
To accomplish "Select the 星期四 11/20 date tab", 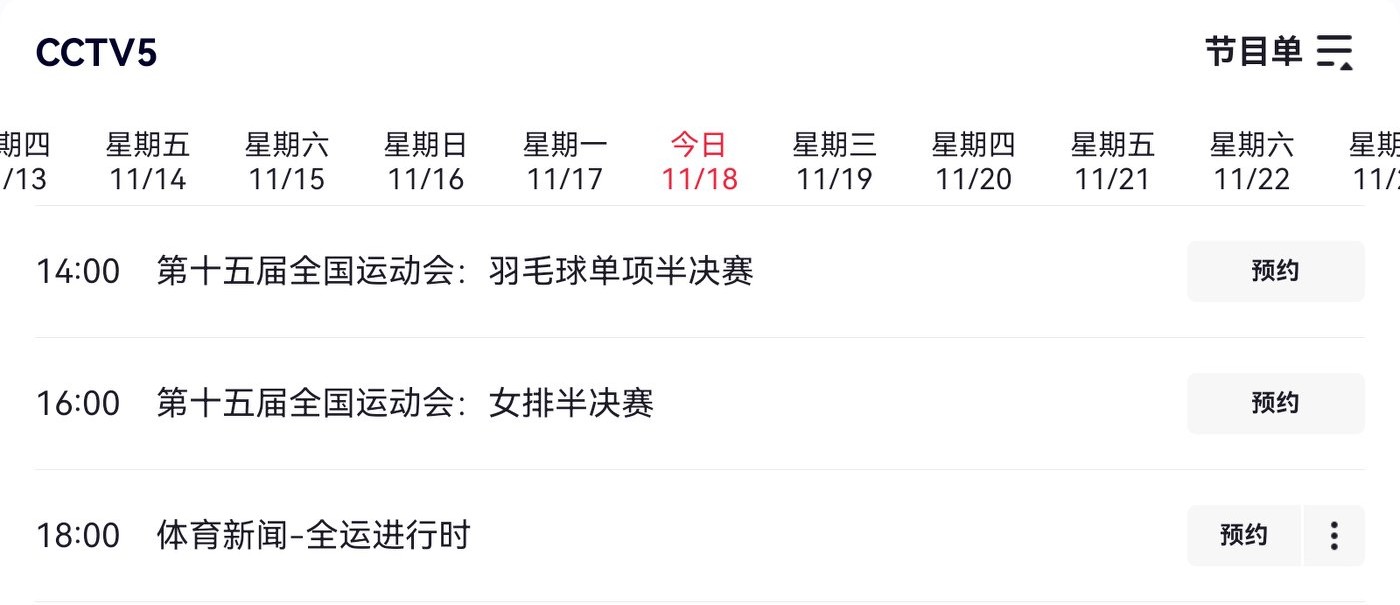I will click(x=974, y=162).
